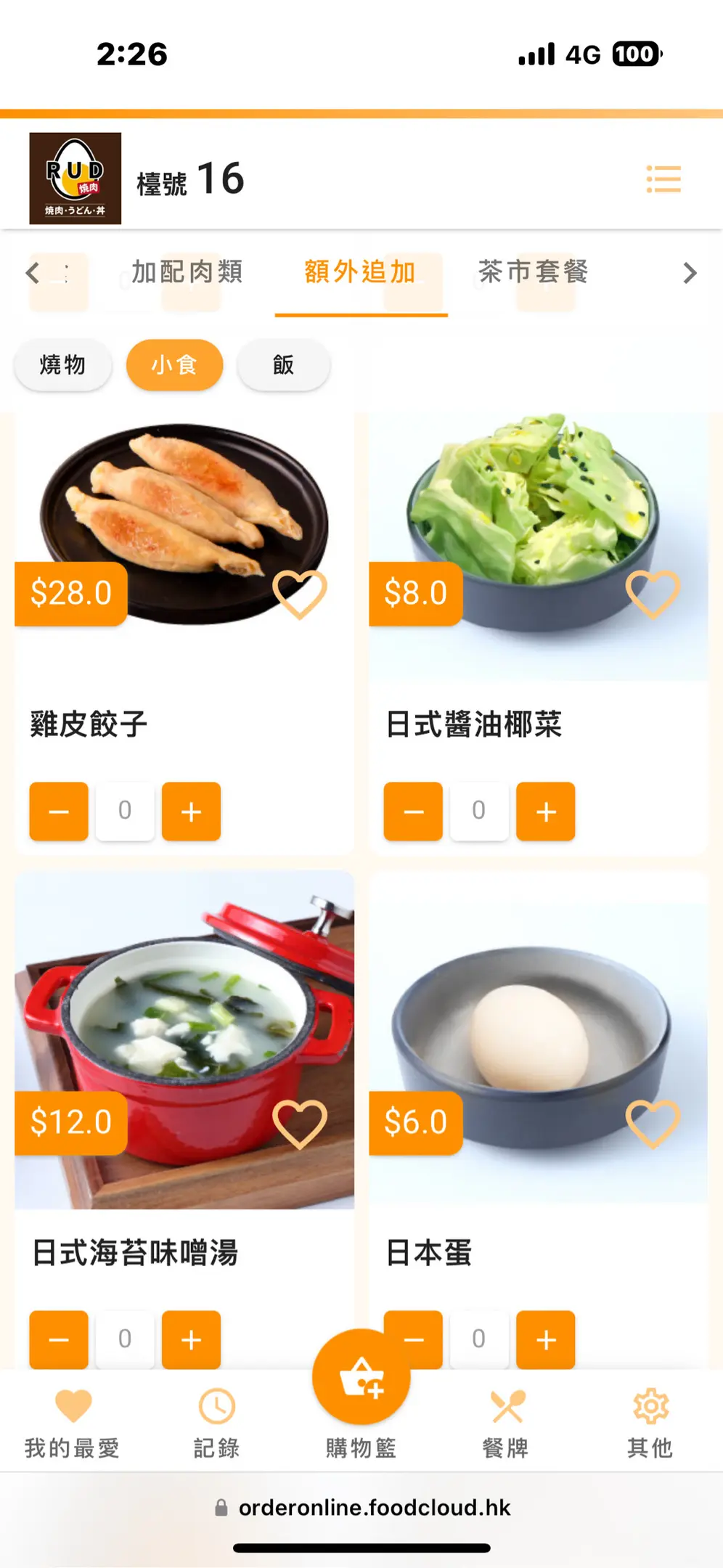This screenshot has height=1568, width=723.
Task: Show next categories with the right arrow
Action: coord(689,273)
